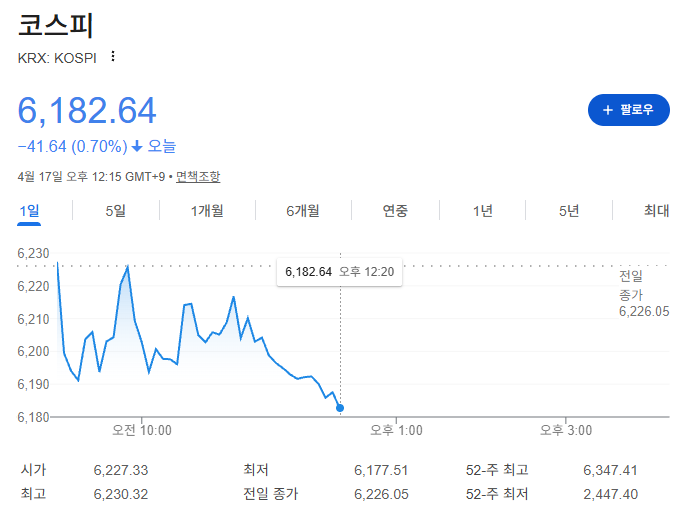Select the 1일 chart range tab
686x519 pixels.
click(x=29, y=211)
